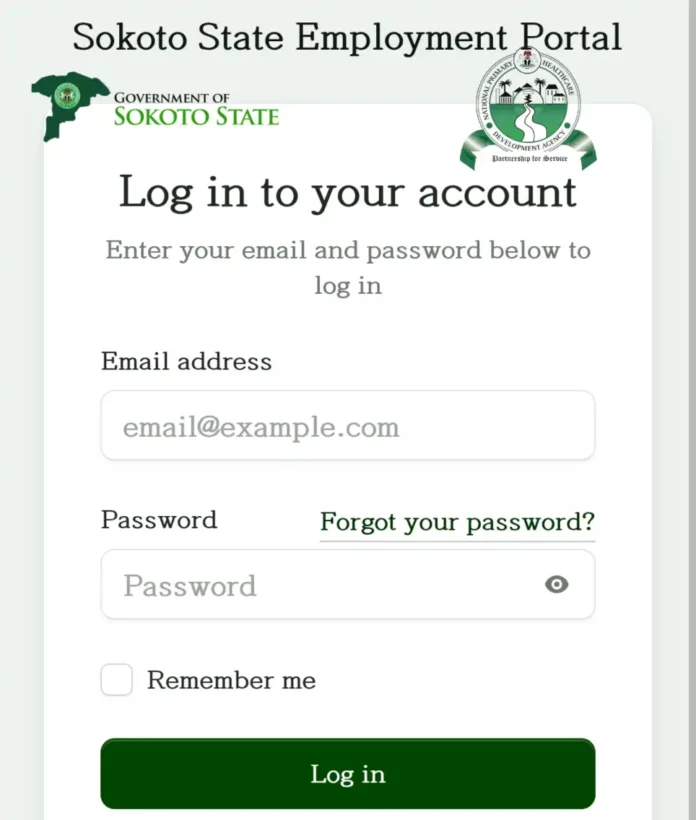Focus the Password input field
Viewport: 696px width, 820px height.
[320, 585]
